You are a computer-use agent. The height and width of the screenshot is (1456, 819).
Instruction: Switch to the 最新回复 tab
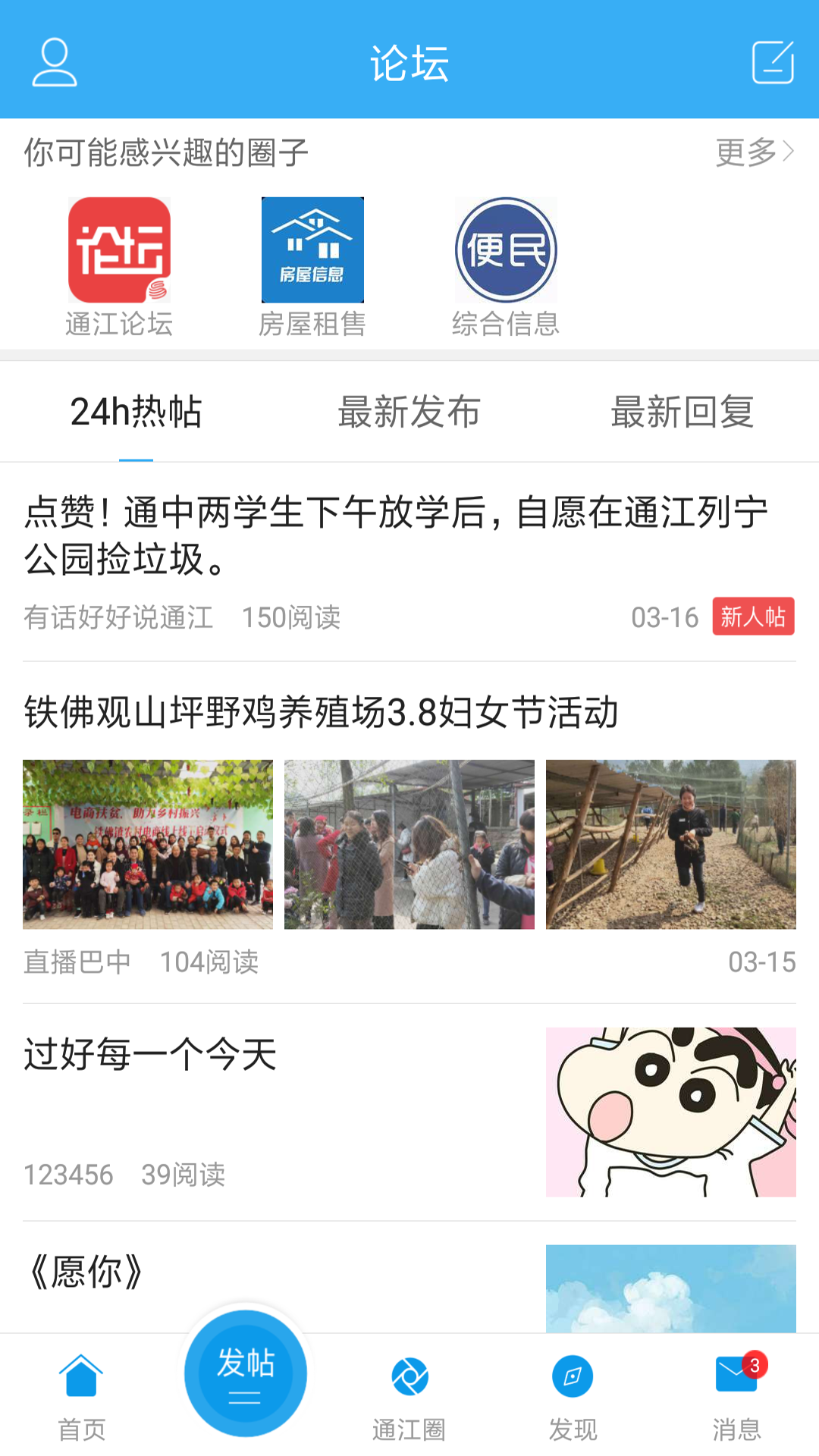pos(682,412)
